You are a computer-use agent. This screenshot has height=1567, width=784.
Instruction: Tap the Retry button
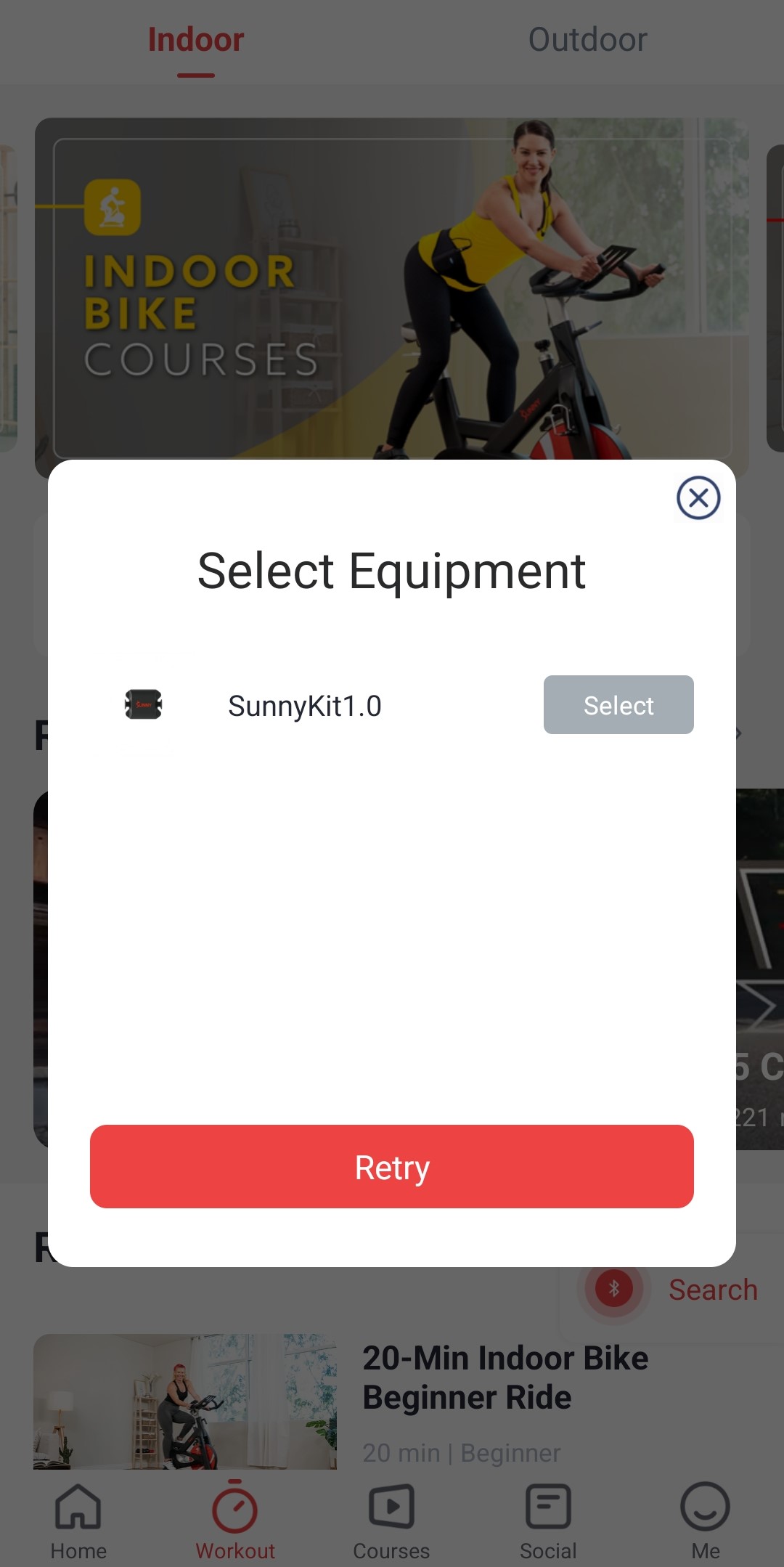click(x=392, y=1167)
